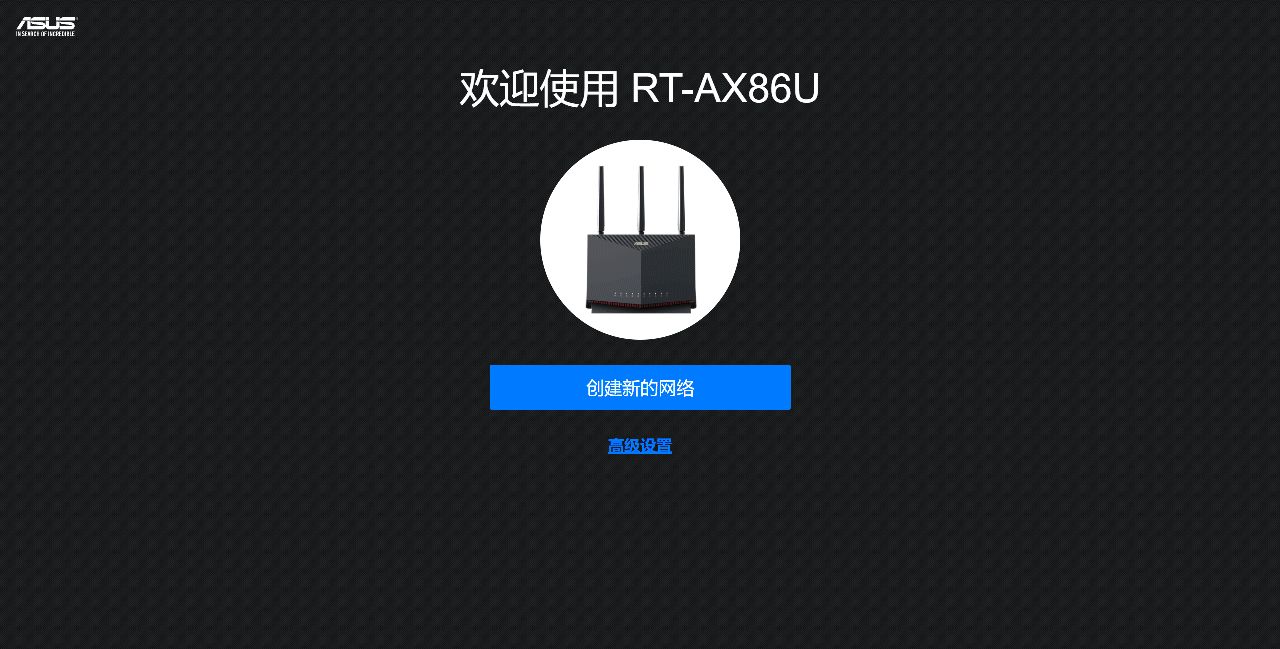Open the 高级设置 link
This screenshot has width=1280, height=649.
[640, 446]
